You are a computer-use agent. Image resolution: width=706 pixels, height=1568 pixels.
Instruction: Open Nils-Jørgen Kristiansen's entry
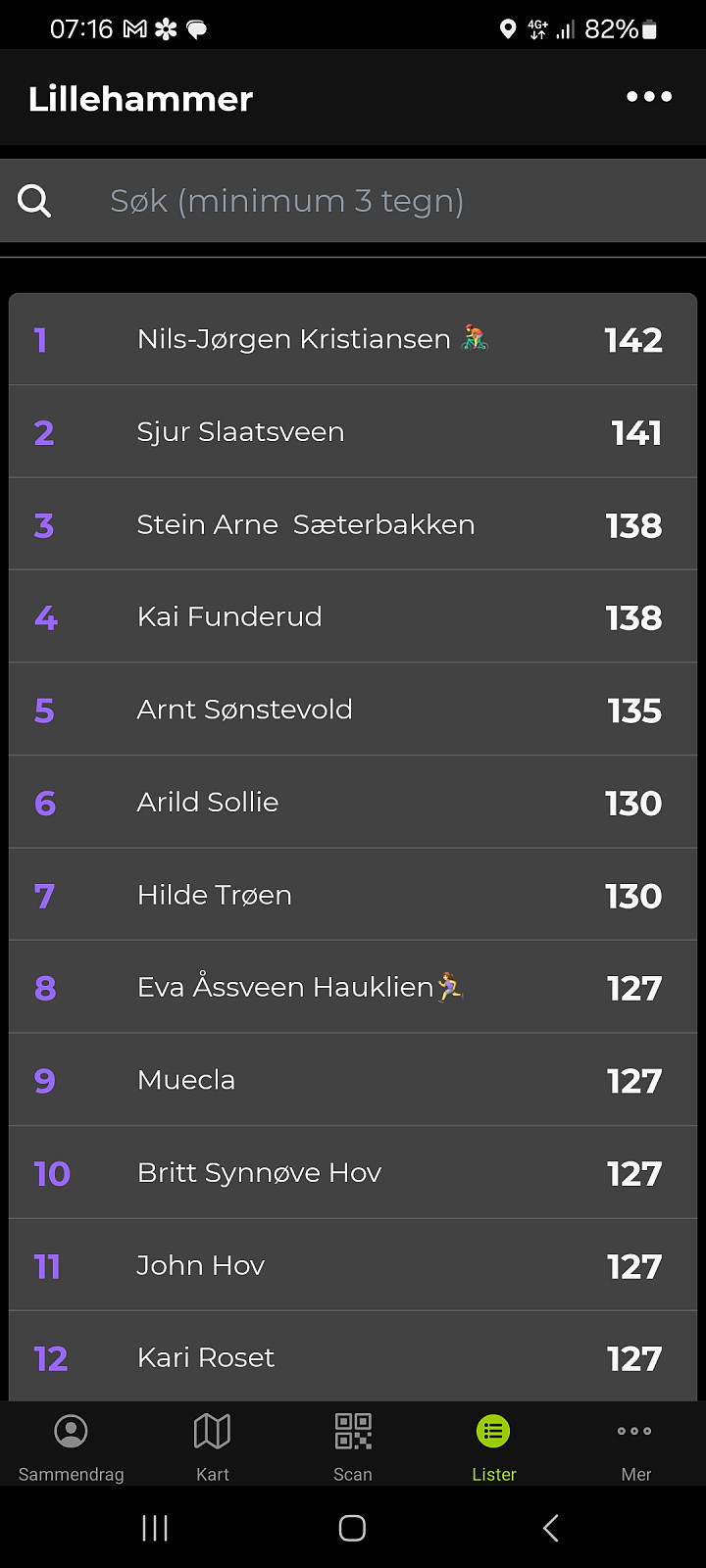click(x=353, y=339)
